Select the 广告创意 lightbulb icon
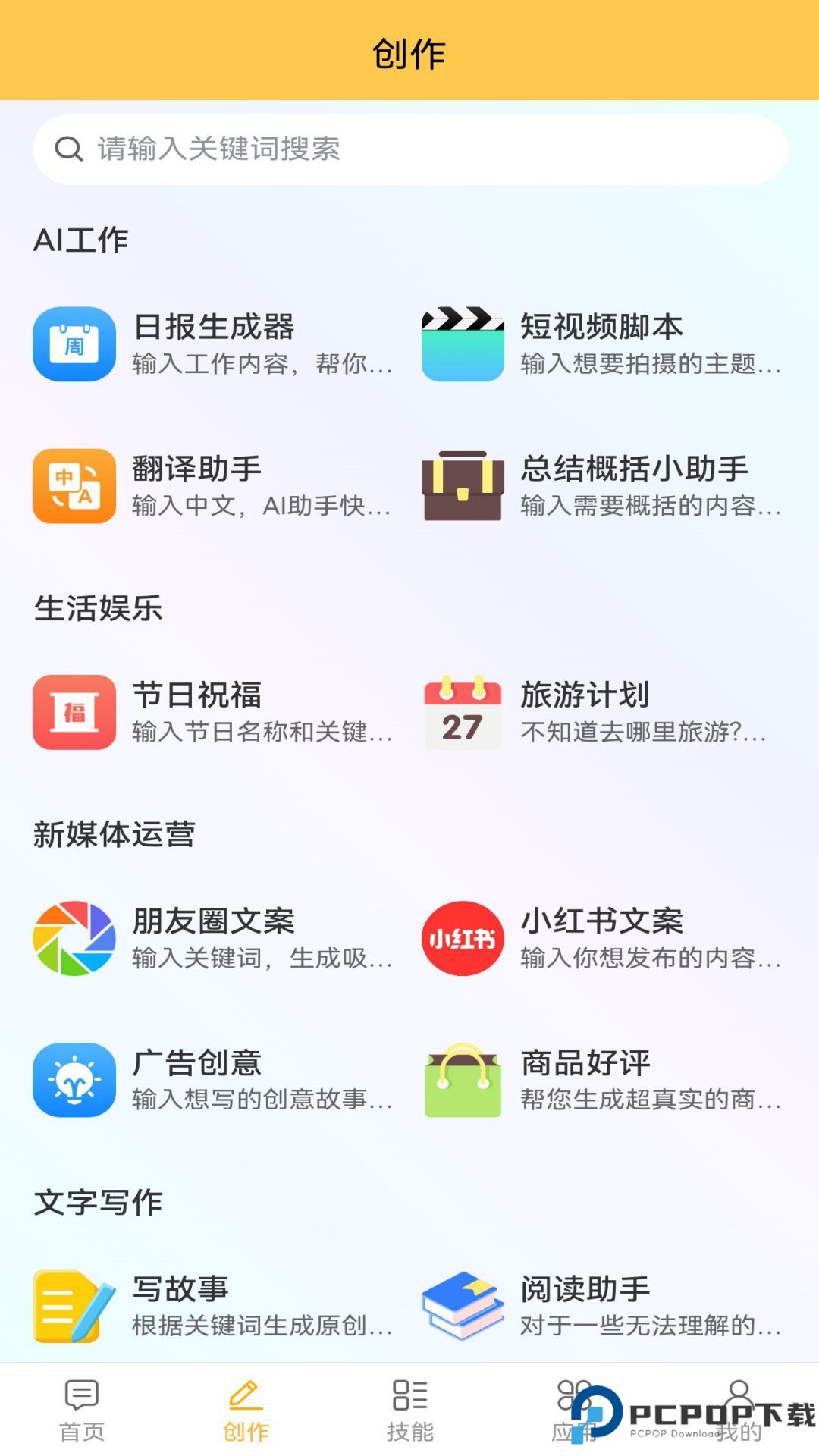This screenshot has width=819, height=1456. (x=74, y=1081)
